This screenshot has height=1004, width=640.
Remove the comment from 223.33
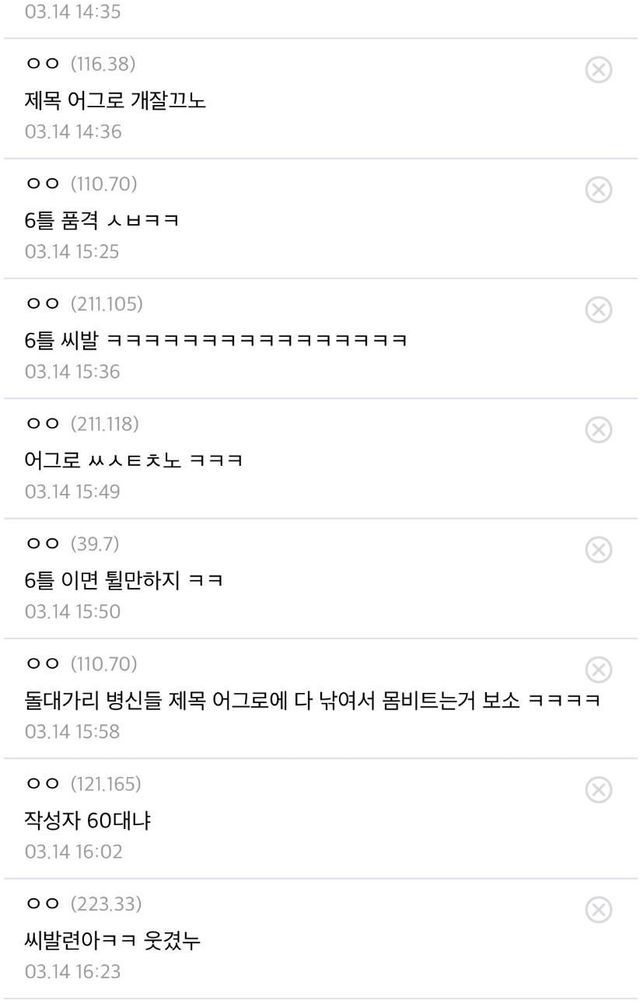coord(598,910)
